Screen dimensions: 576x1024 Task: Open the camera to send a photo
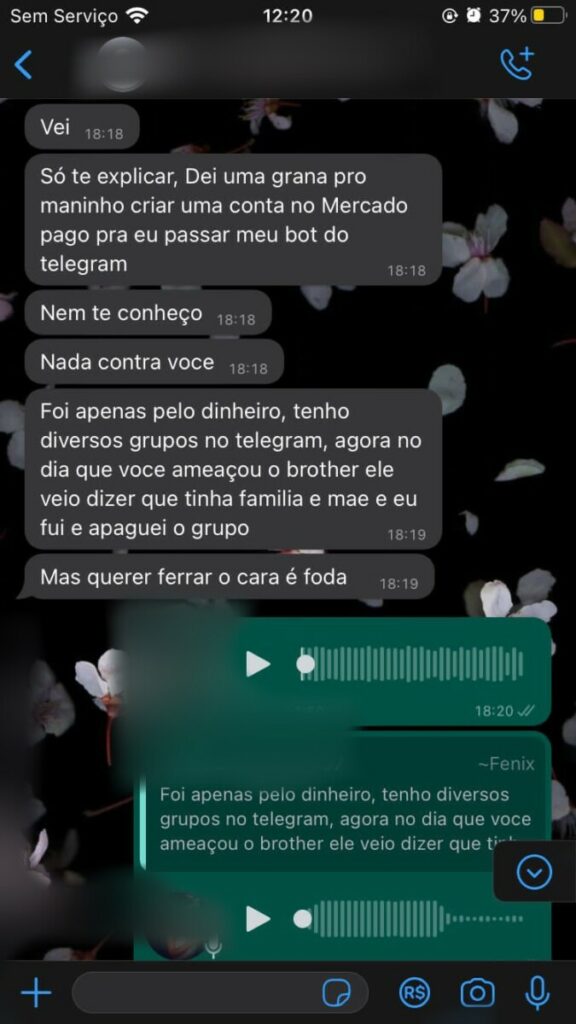(477, 993)
